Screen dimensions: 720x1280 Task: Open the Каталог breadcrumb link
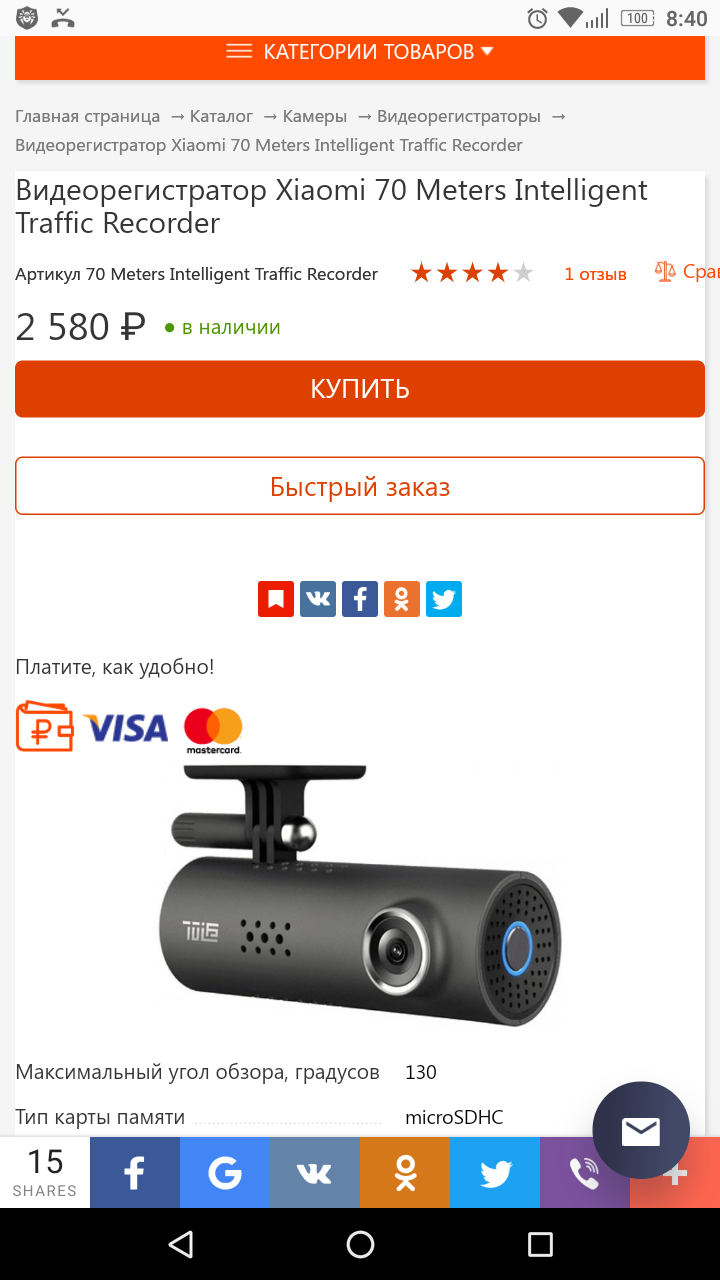pos(221,116)
